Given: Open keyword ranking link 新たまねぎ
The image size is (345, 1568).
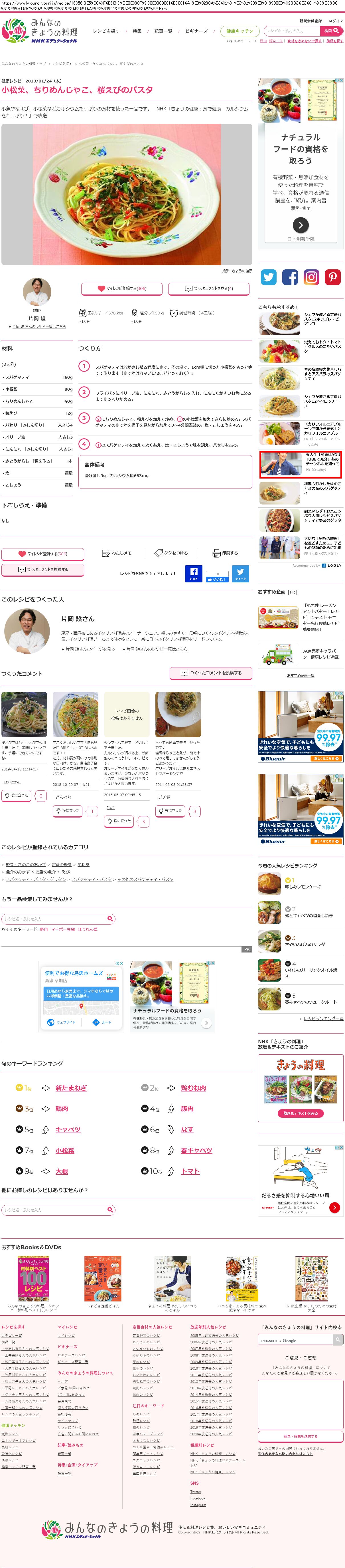Looking at the screenshot, I should [71, 1088].
